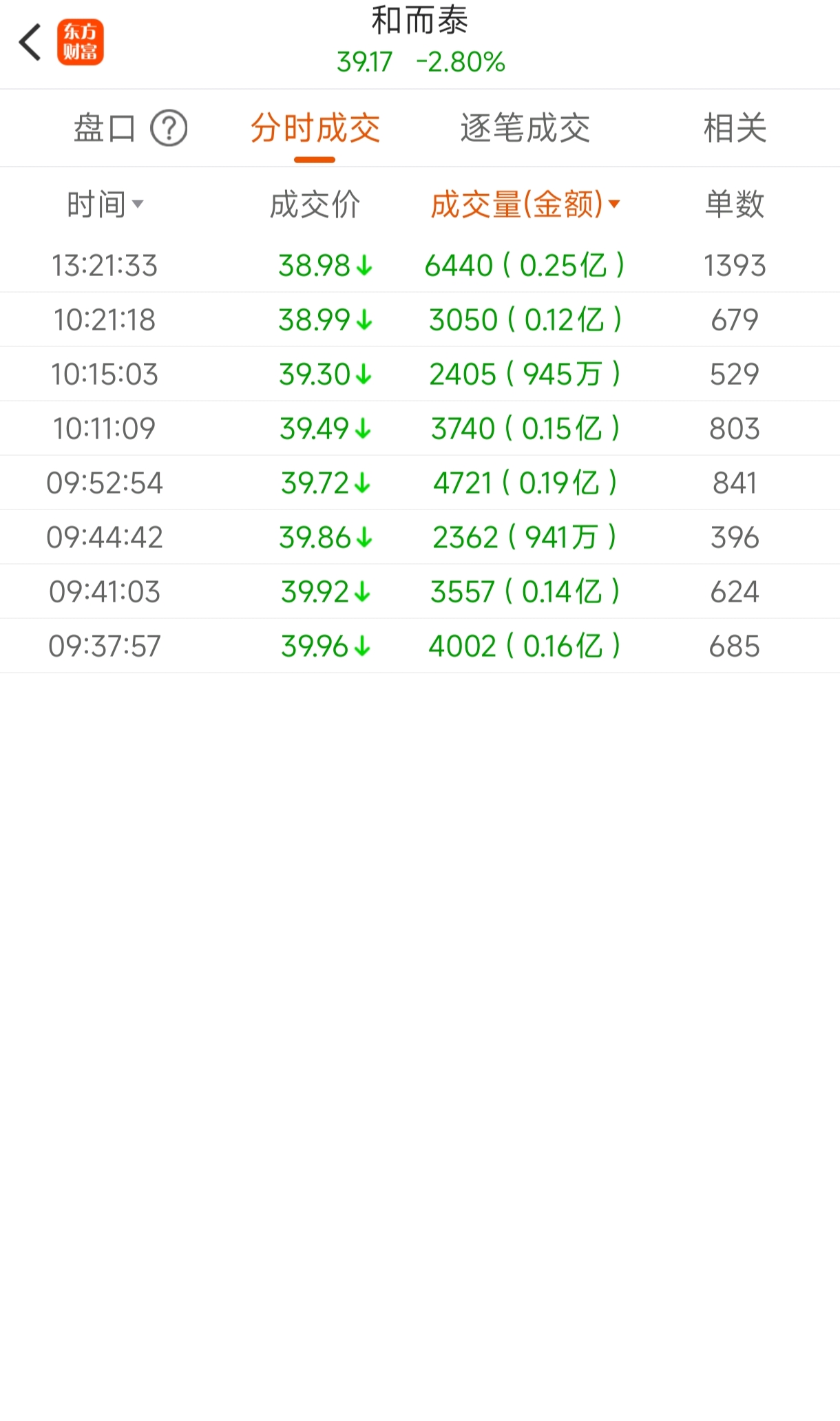Image resolution: width=840 pixels, height=1421 pixels.
Task: Go back using the top-left arrow
Action: pos(30,43)
